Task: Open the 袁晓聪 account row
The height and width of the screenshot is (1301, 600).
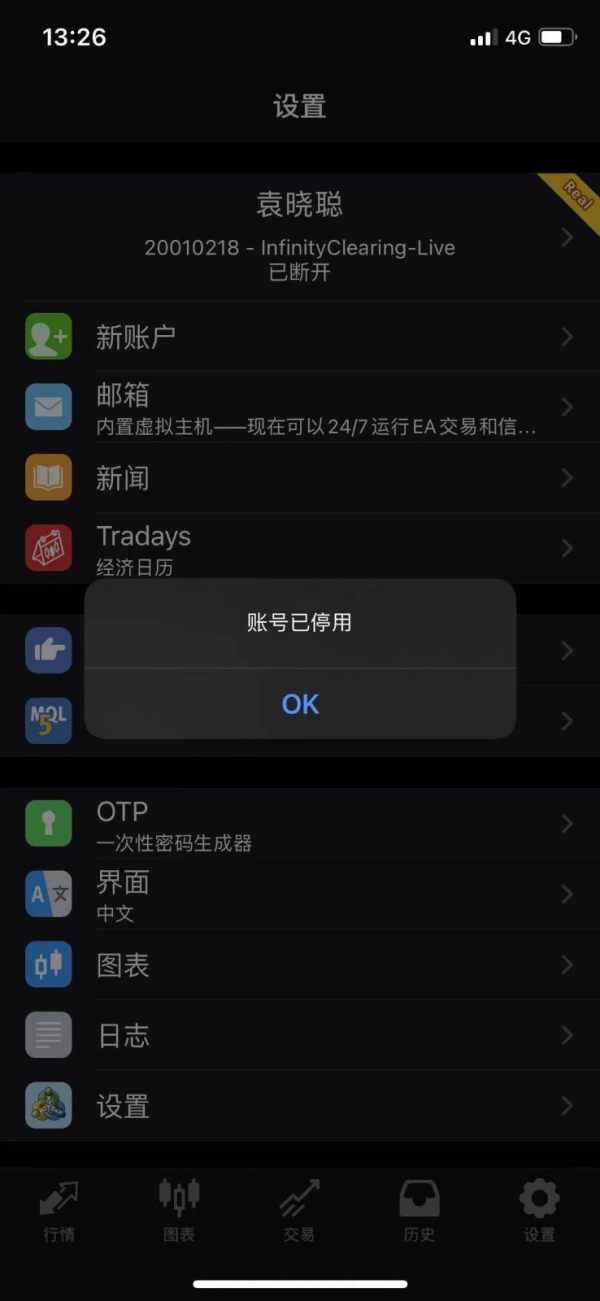Action: click(300, 237)
